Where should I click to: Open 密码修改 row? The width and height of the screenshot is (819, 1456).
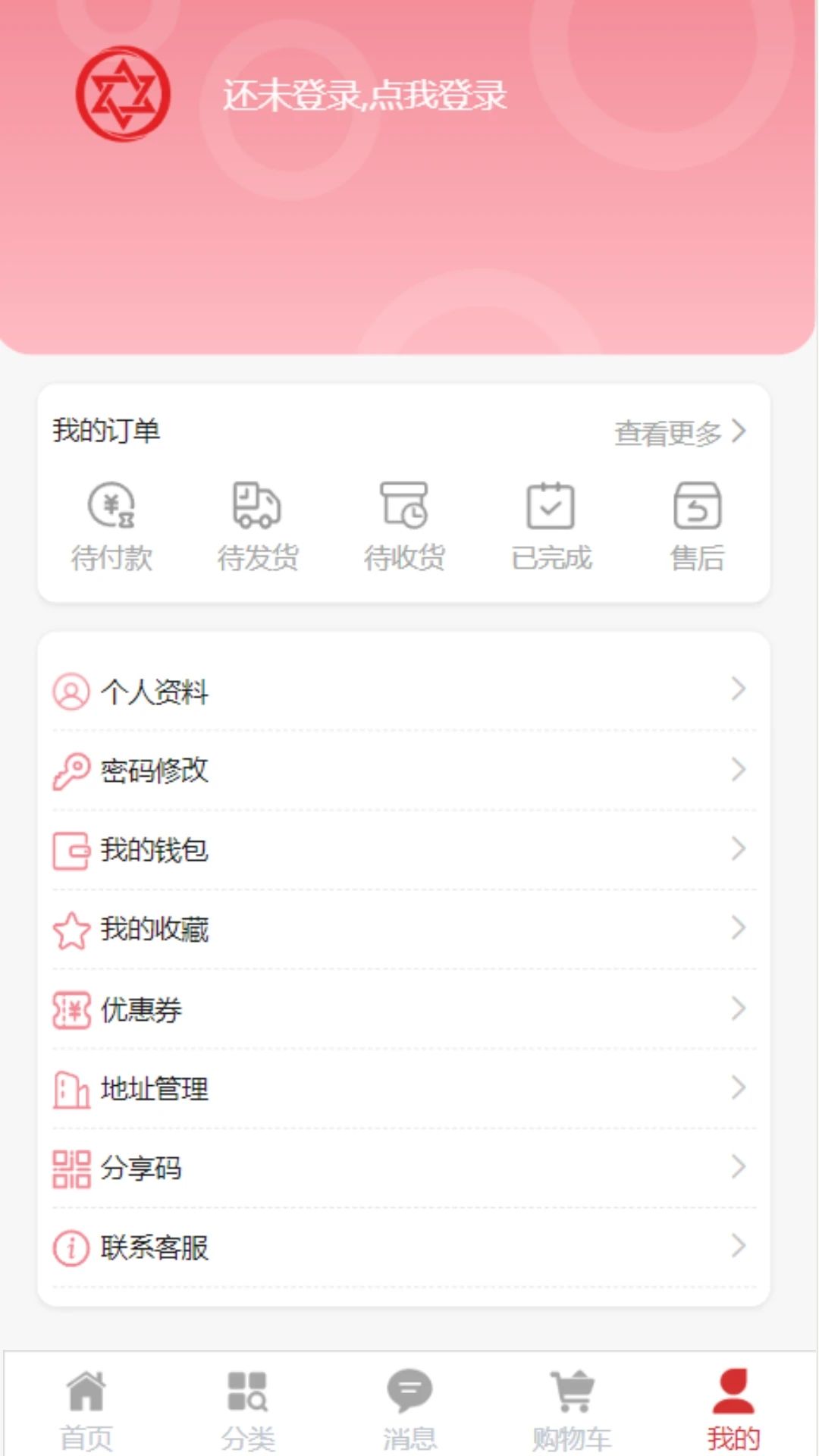(x=404, y=771)
